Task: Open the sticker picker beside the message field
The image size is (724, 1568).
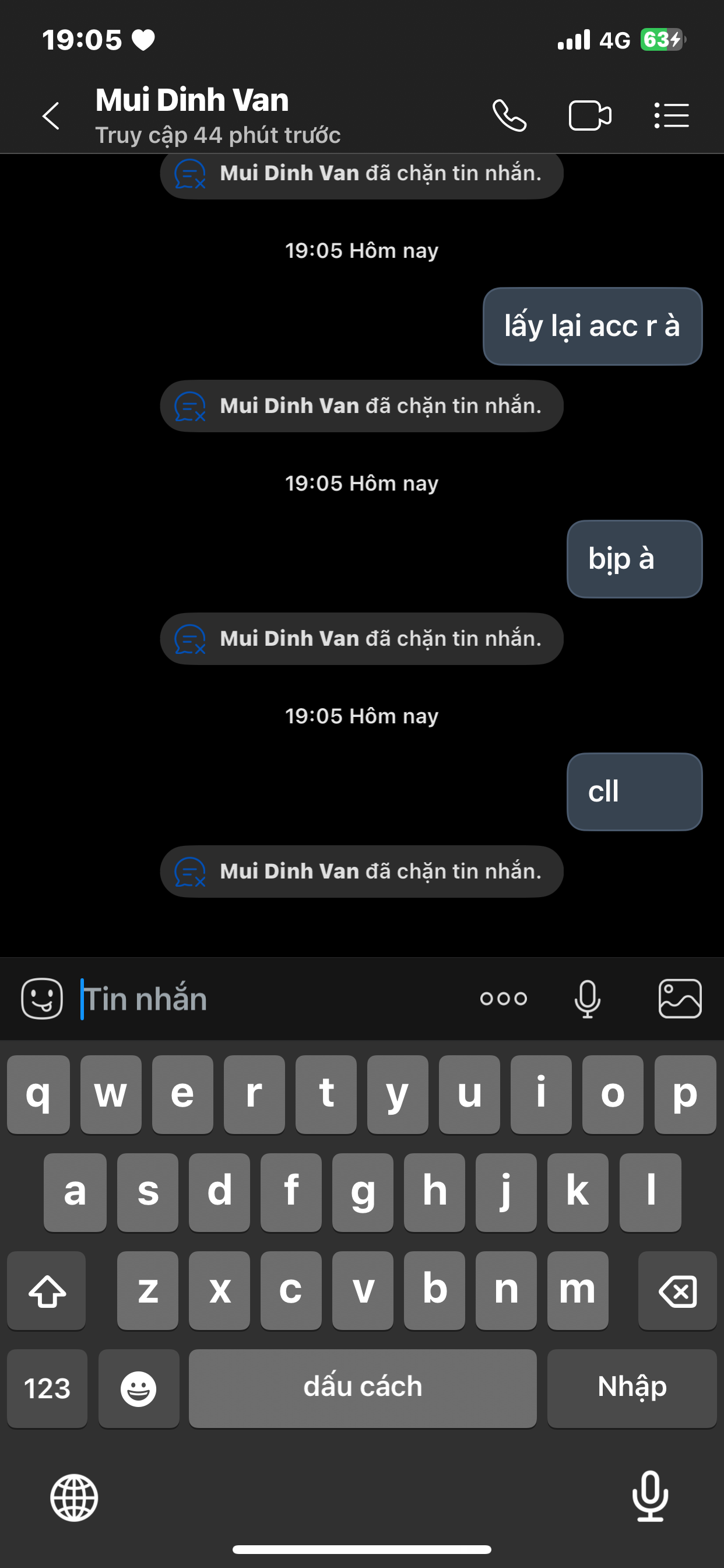Action: (42, 998)
